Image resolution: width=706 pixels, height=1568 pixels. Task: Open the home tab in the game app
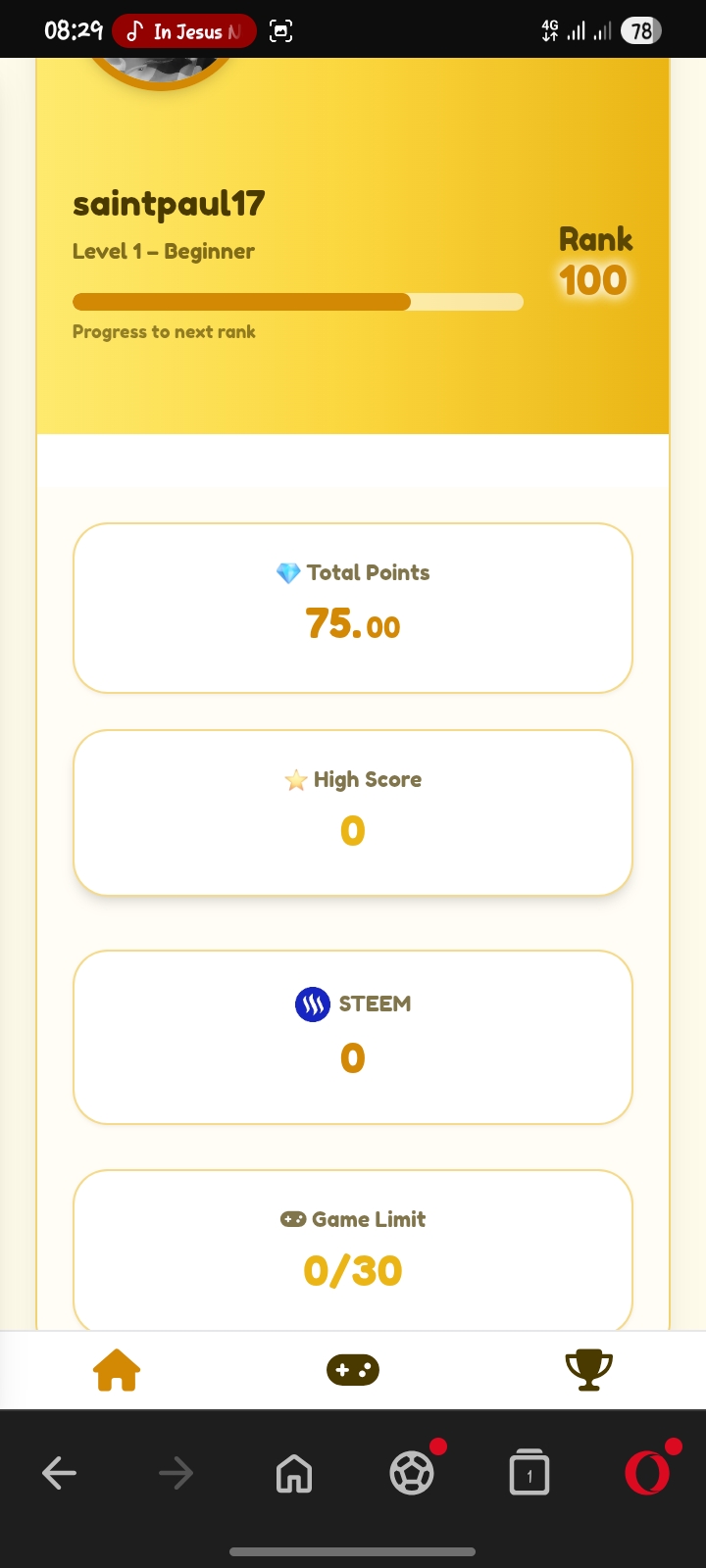point(117,1370)
